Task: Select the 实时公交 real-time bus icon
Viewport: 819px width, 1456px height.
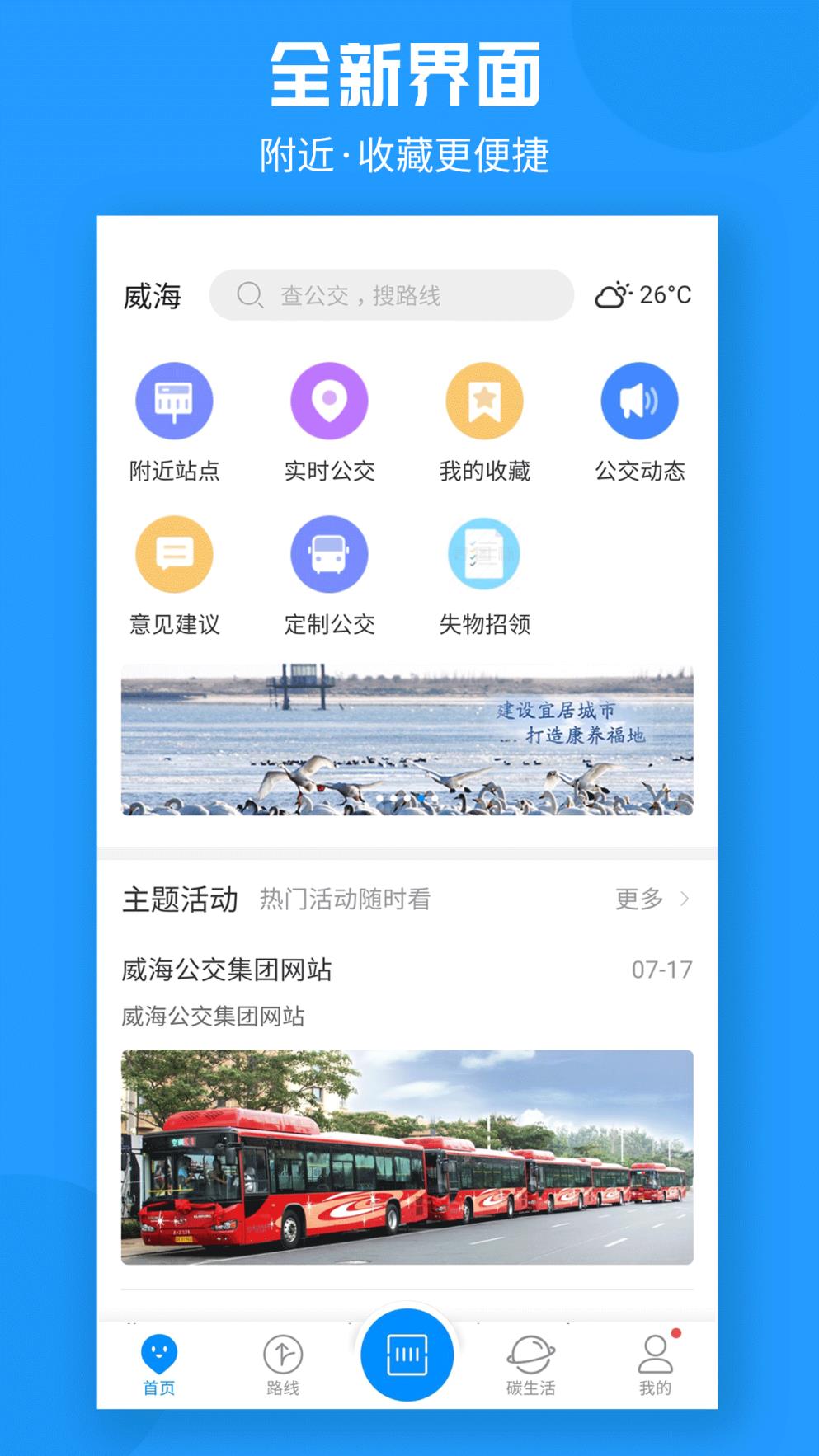Action: tap(328, 402)
